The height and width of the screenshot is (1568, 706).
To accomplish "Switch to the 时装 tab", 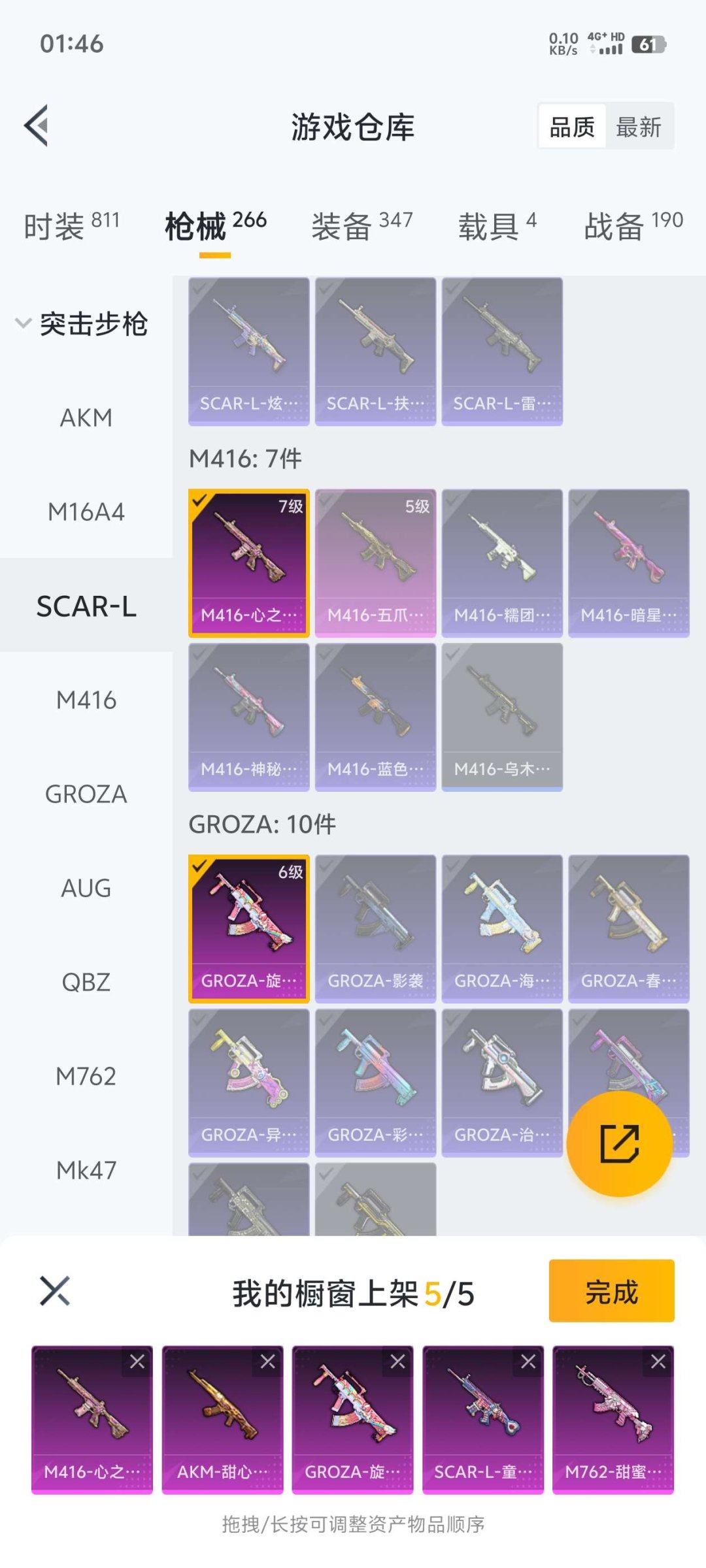I will coord(71,226).
